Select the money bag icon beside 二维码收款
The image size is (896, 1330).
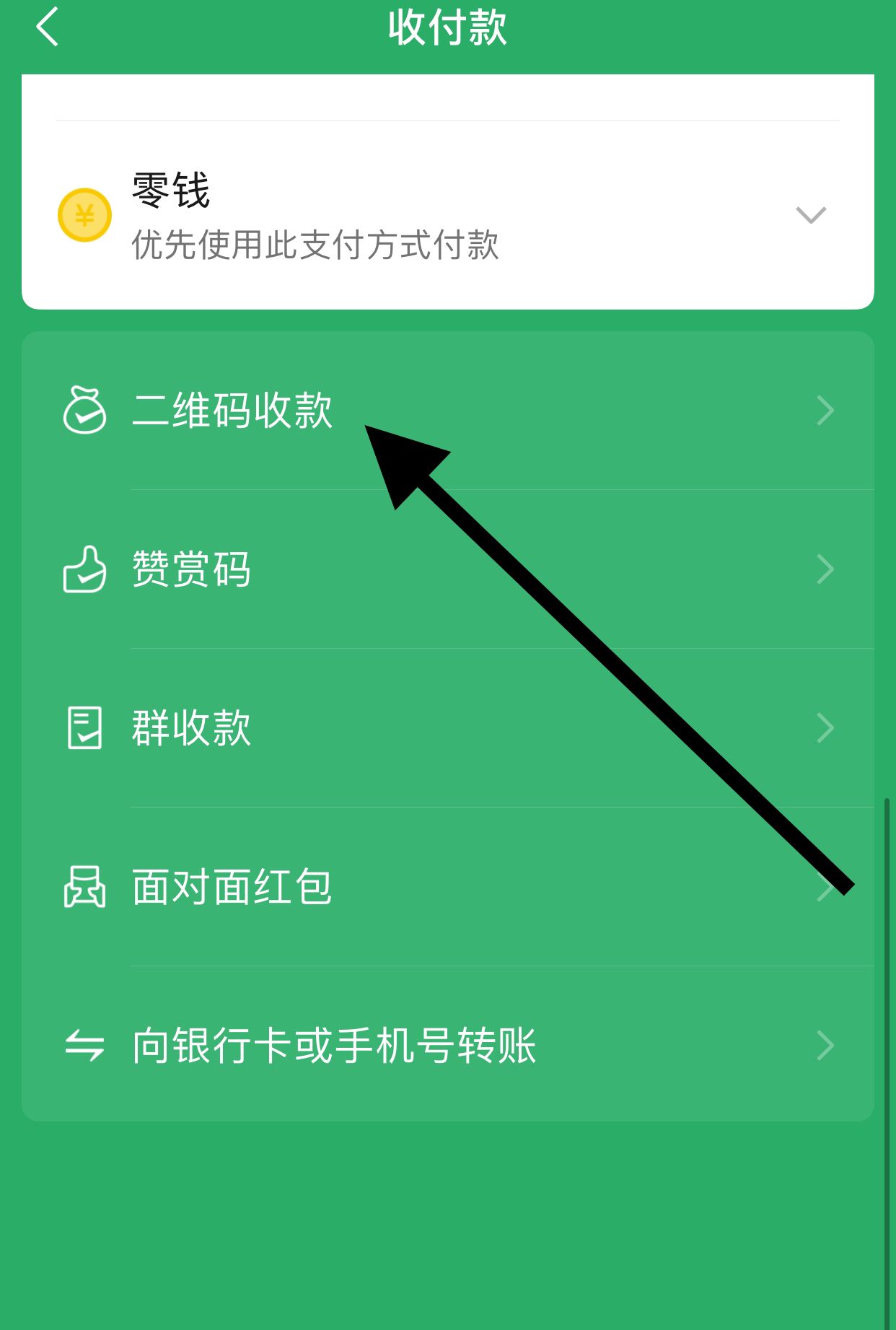click(x=84, y=411)
